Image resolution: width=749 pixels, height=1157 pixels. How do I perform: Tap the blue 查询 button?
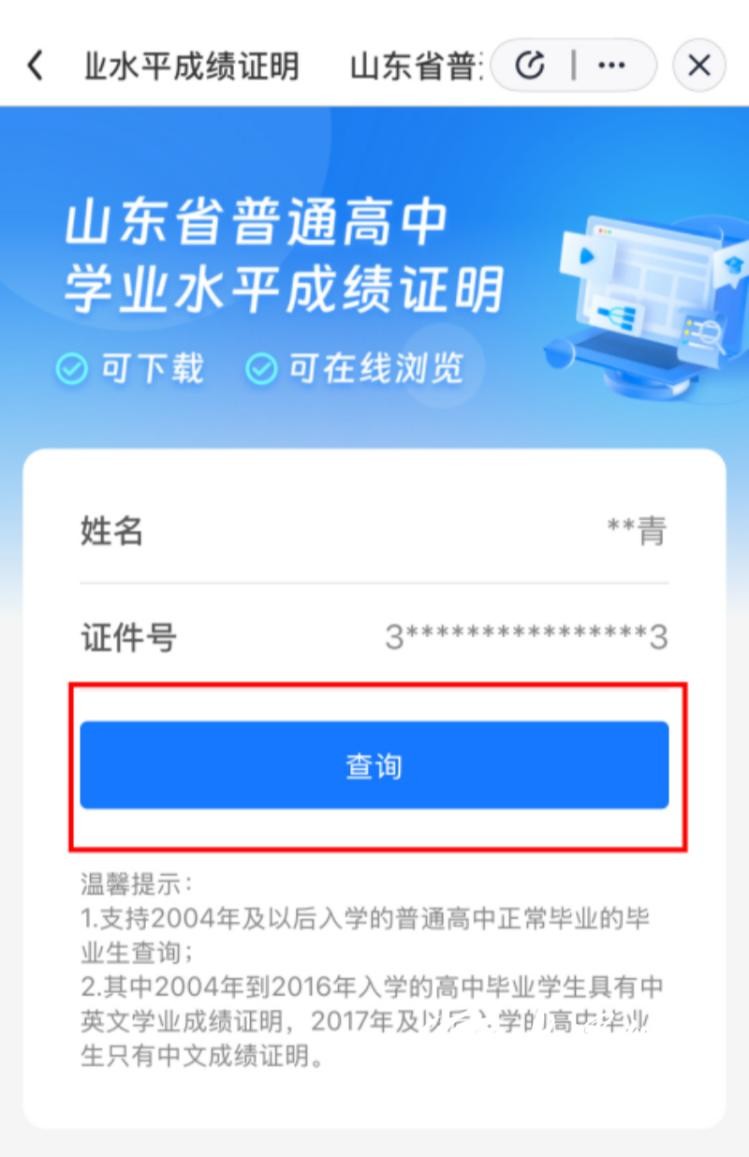pyautogui.click(x=374, y=765)
